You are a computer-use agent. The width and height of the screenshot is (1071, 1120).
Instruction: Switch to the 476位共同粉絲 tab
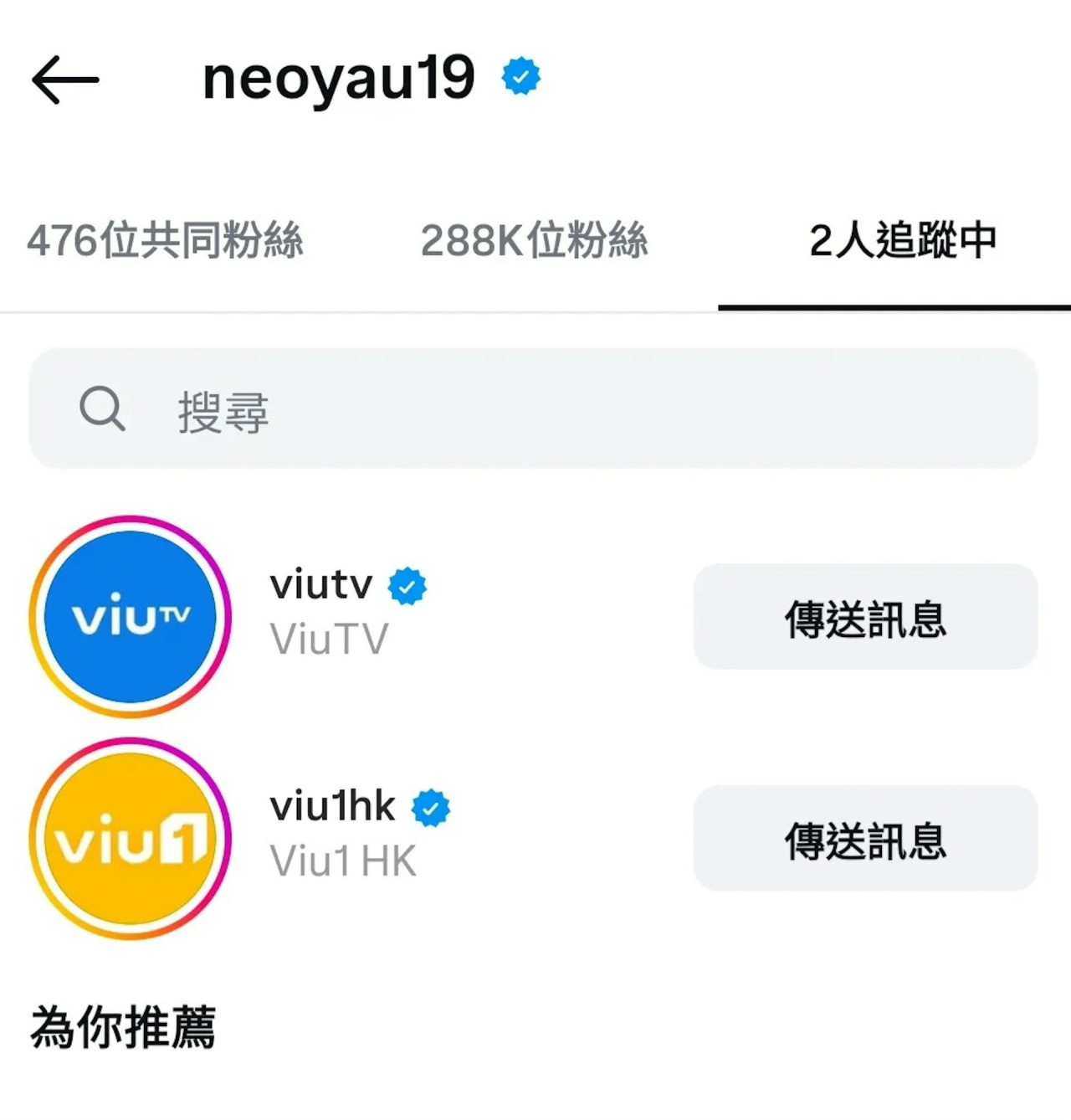(x=167, y=242)
